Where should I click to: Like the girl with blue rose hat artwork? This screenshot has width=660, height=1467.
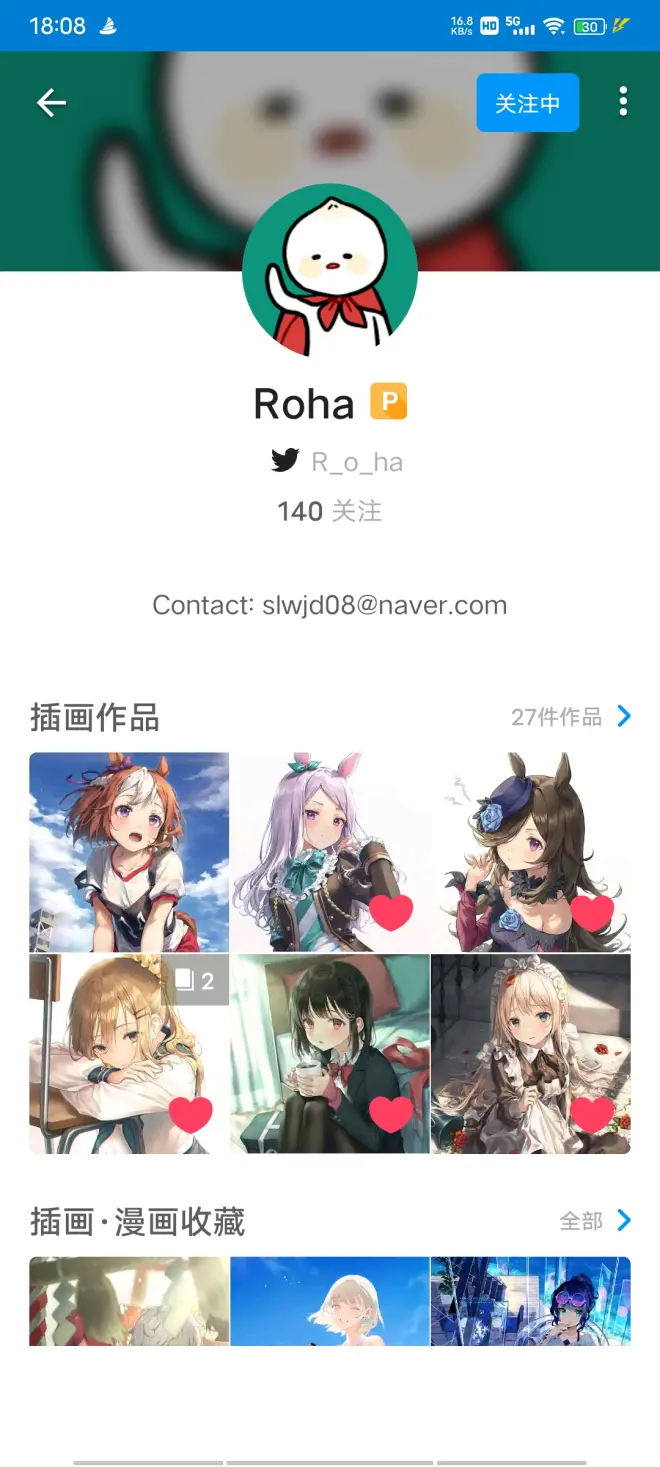click(591, 912)
